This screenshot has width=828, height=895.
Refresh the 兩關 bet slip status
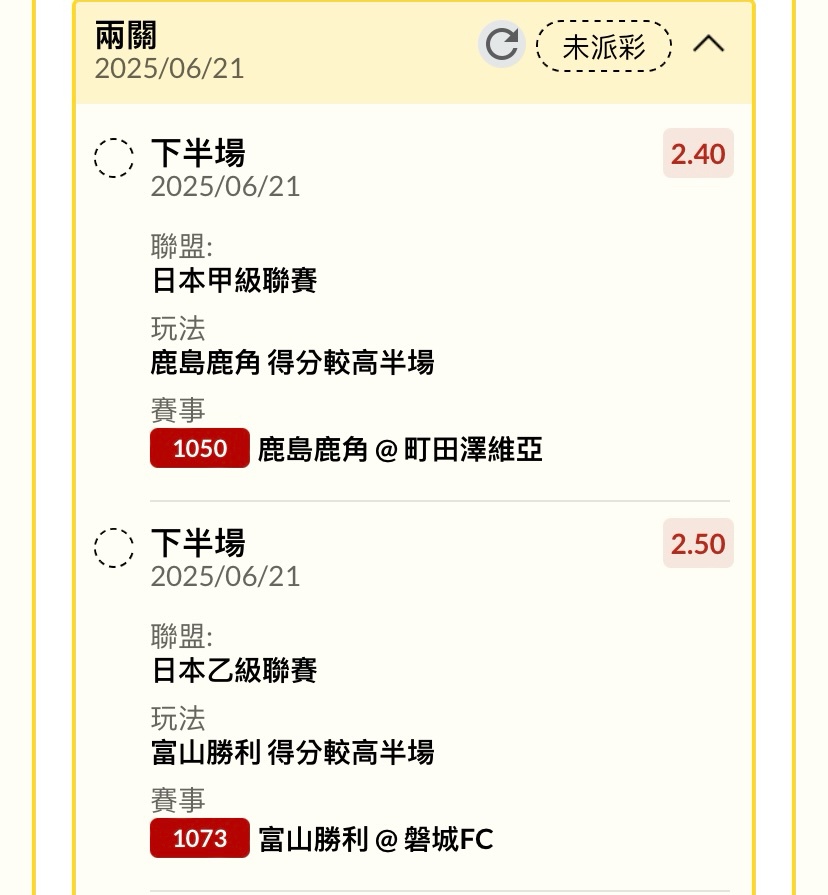[501, 45]
